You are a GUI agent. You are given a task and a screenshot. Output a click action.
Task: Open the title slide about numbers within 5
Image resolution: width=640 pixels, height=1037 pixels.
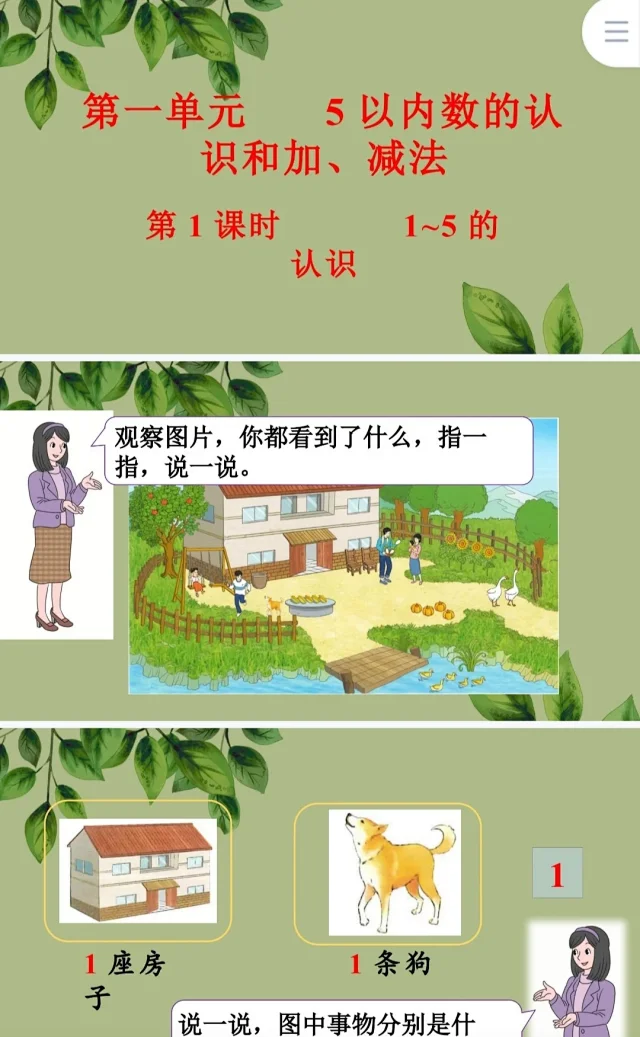pos(320,180)
